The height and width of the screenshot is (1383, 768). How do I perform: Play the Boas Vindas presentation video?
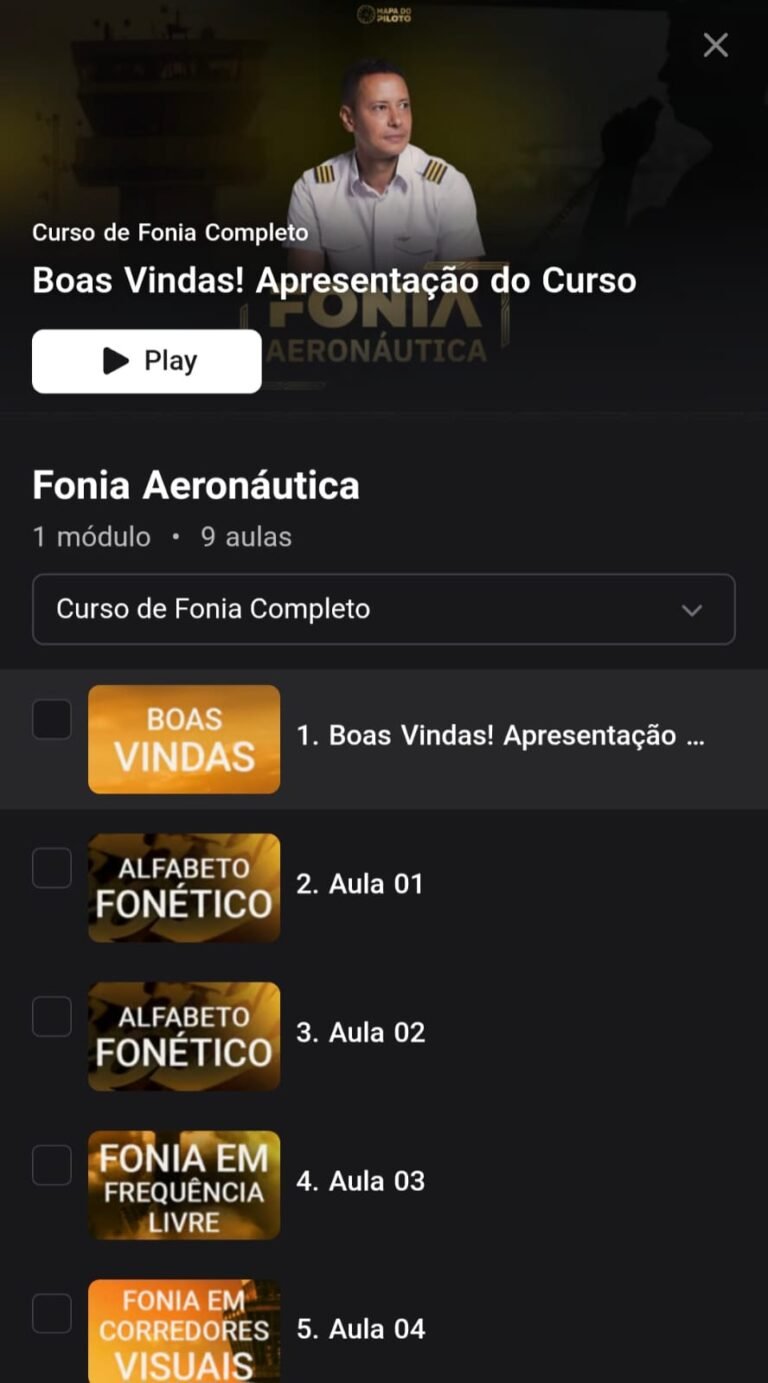(x=147, y=361)
